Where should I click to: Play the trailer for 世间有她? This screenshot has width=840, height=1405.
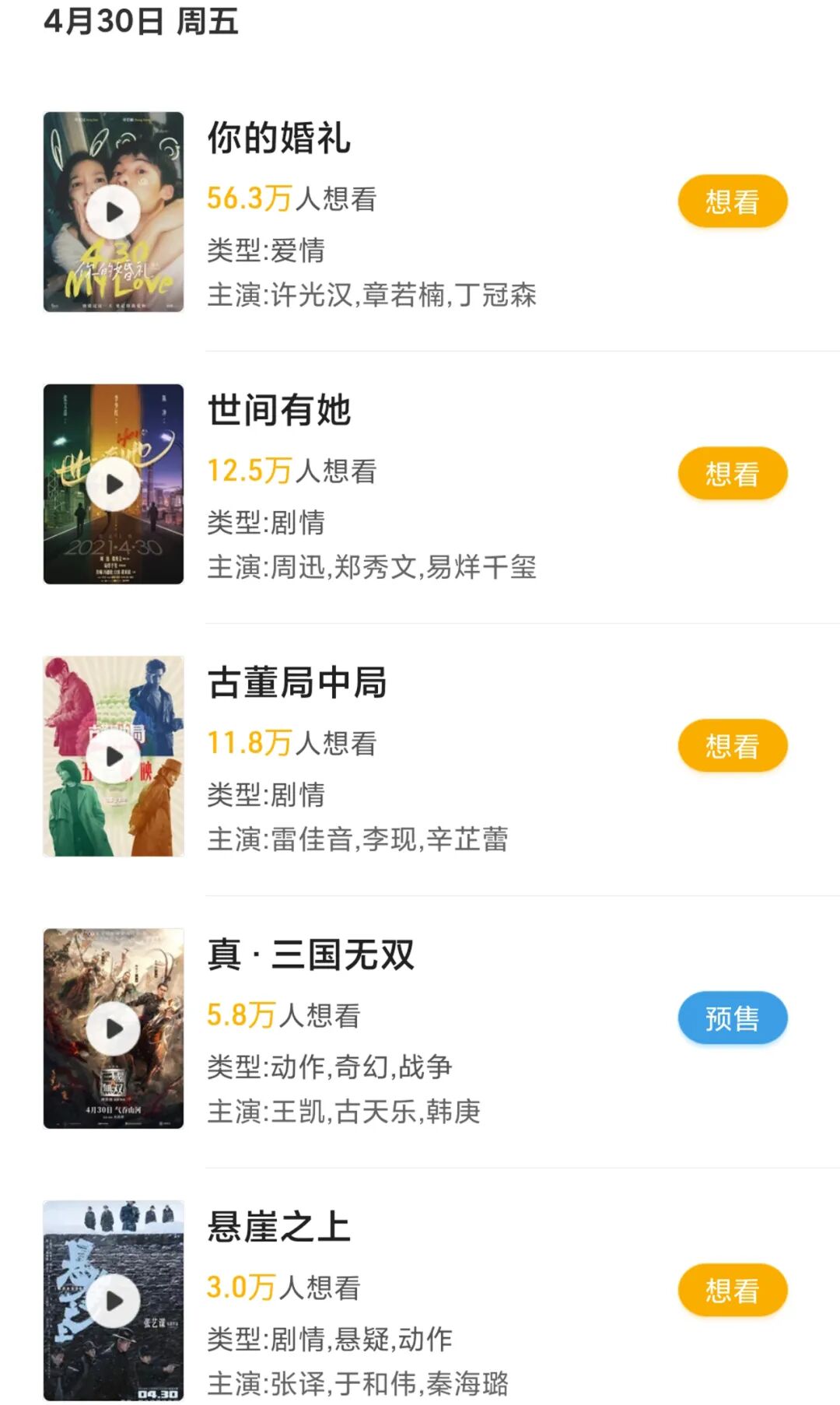point(114,484)
